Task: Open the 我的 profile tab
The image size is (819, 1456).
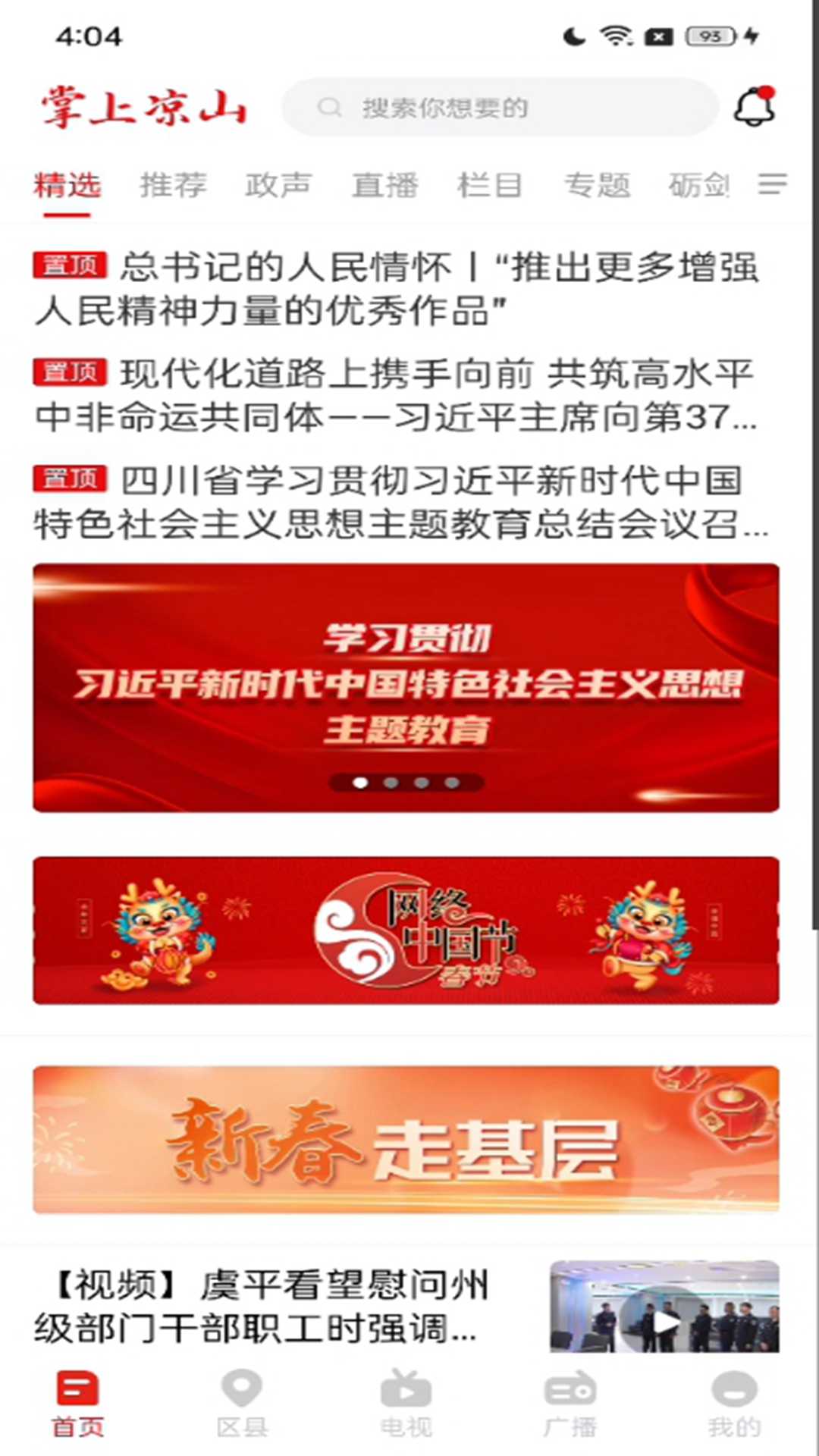Action: click(x=733, y=1404)
